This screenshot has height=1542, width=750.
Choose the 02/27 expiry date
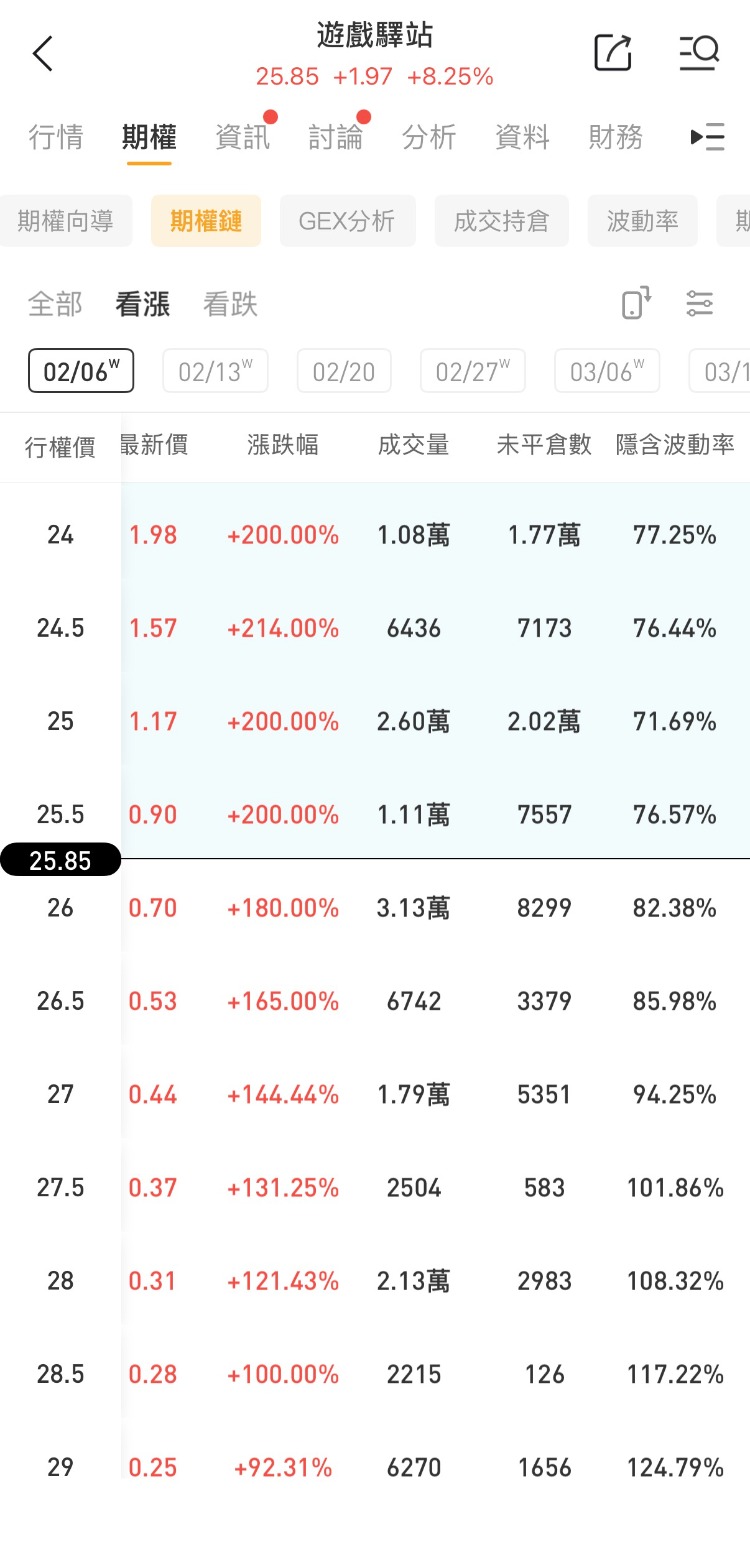tap(472, 372)
